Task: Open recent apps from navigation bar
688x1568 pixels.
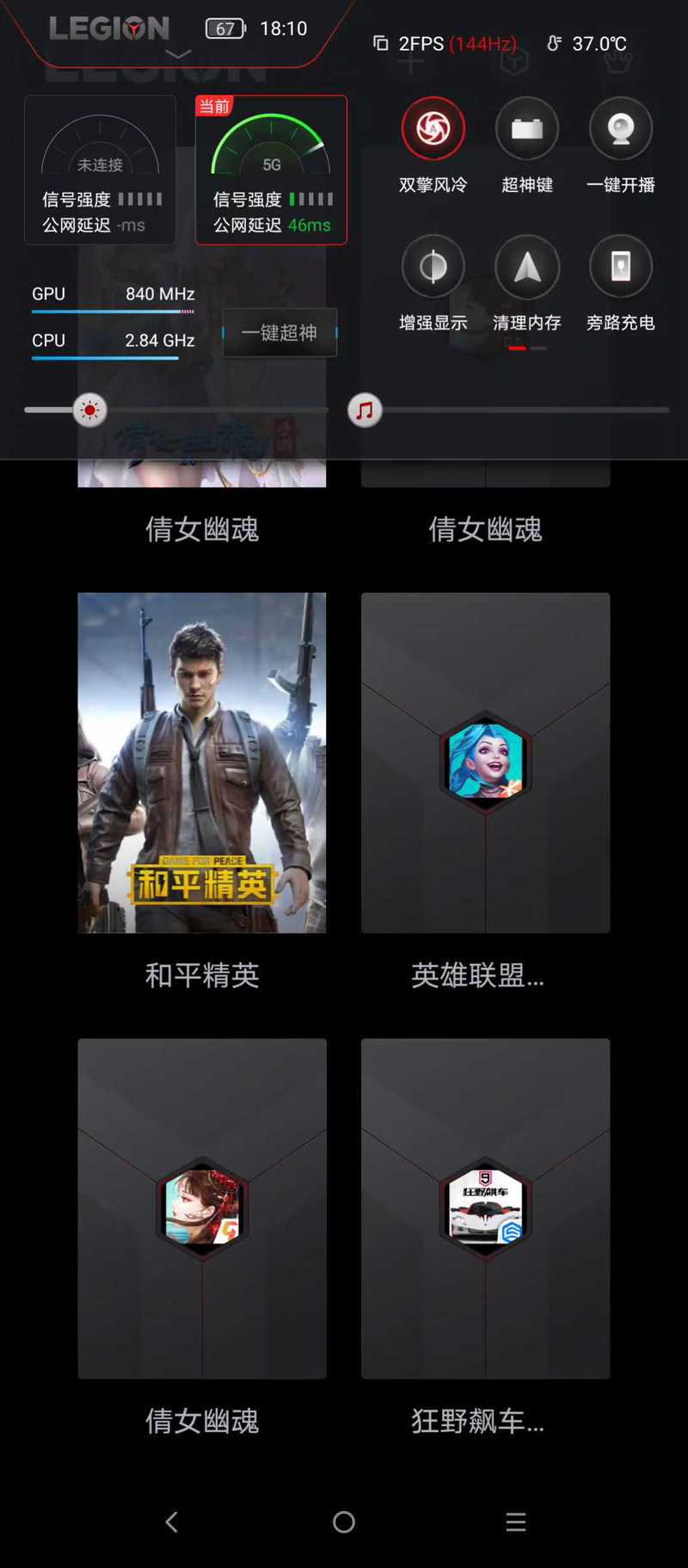Action: 516,1522
